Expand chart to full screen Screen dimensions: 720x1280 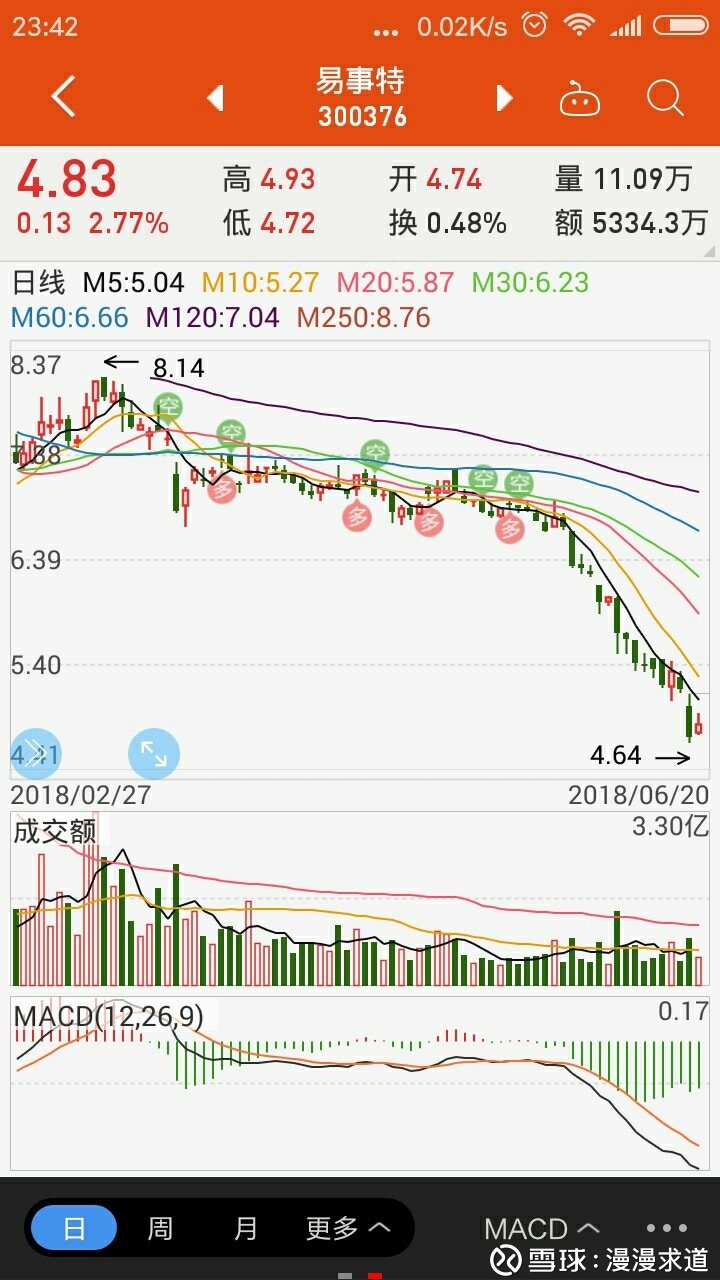[x=154, y=753]
